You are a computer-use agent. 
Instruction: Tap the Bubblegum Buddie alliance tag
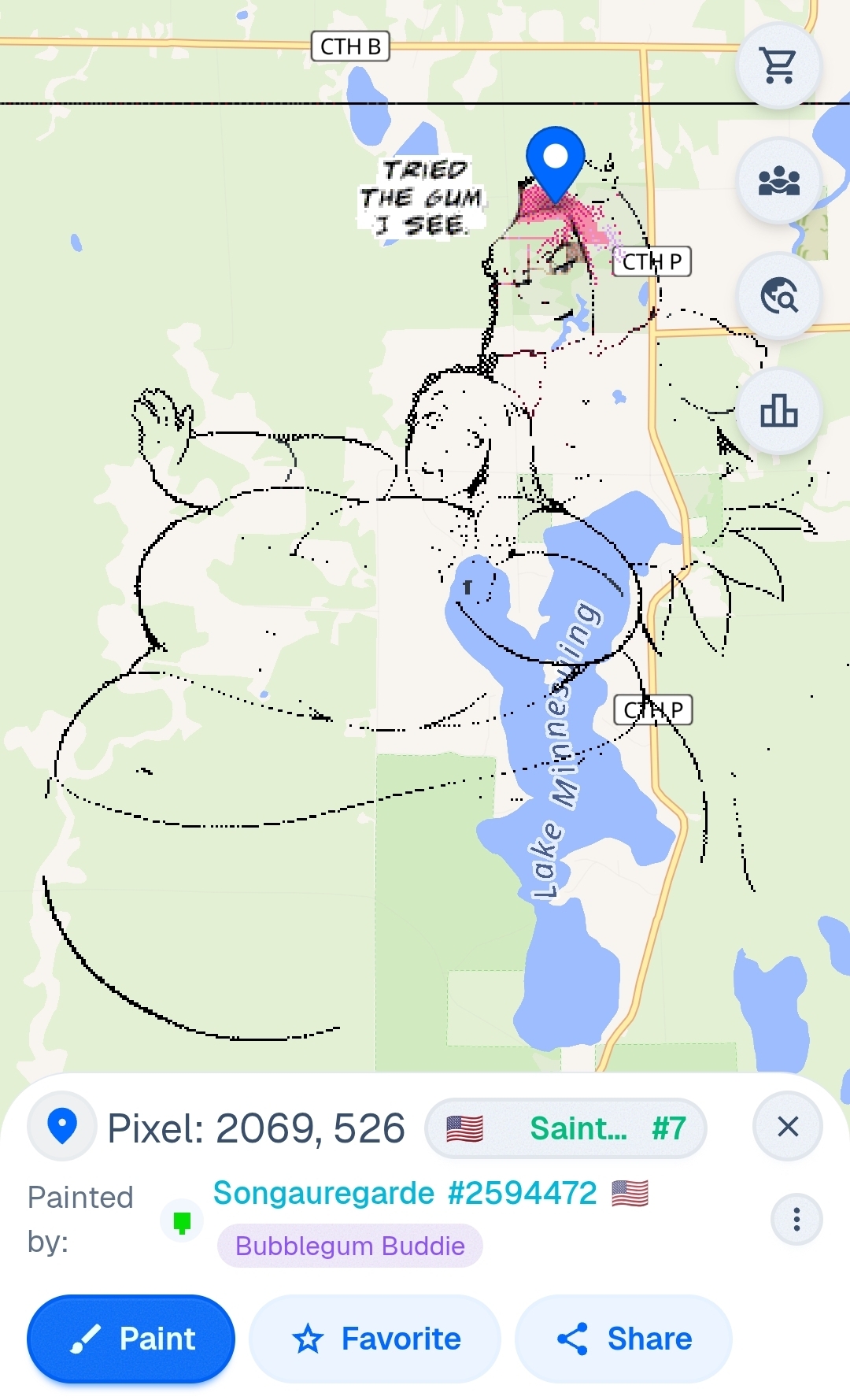(x=349, y=1246)
